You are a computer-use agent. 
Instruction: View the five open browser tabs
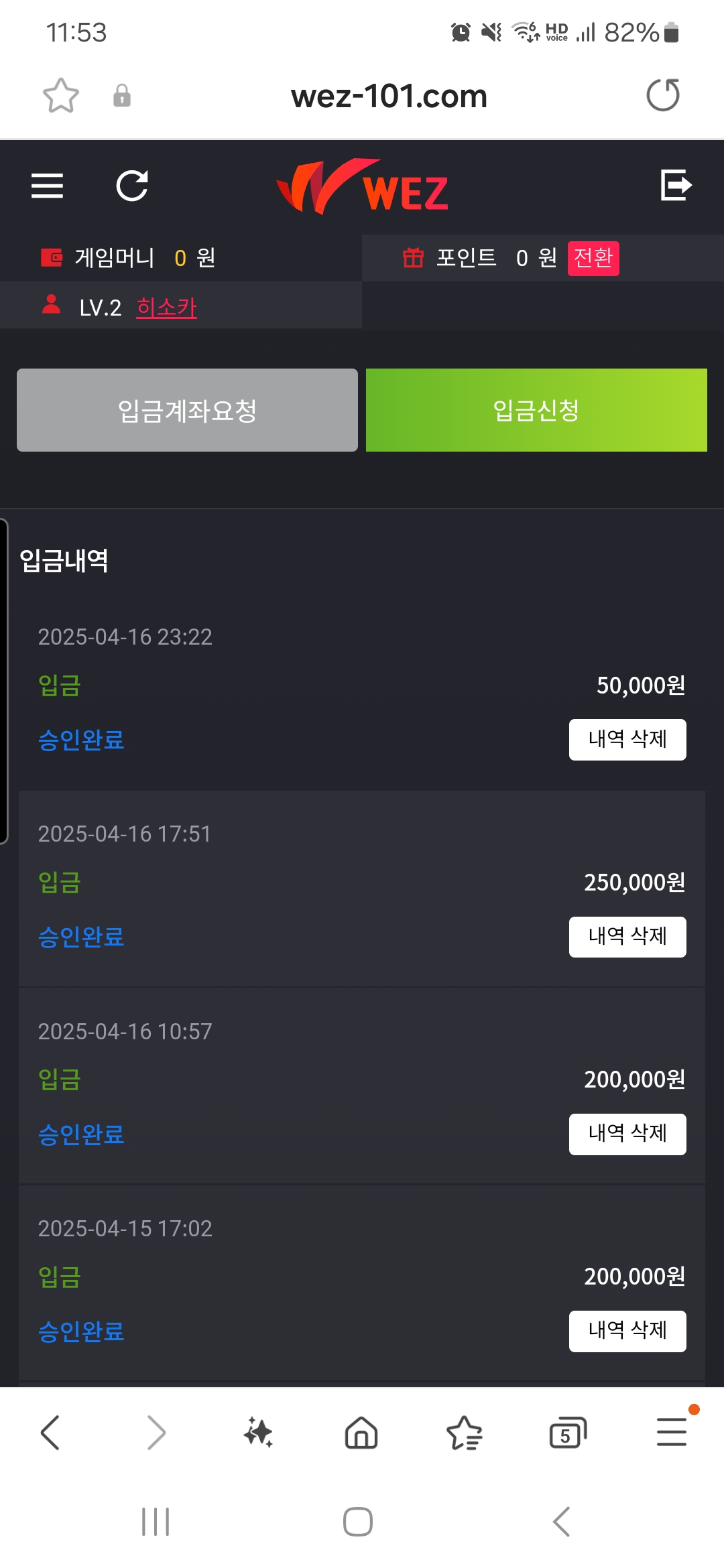pyautogui.click(x=568, y=1433)
